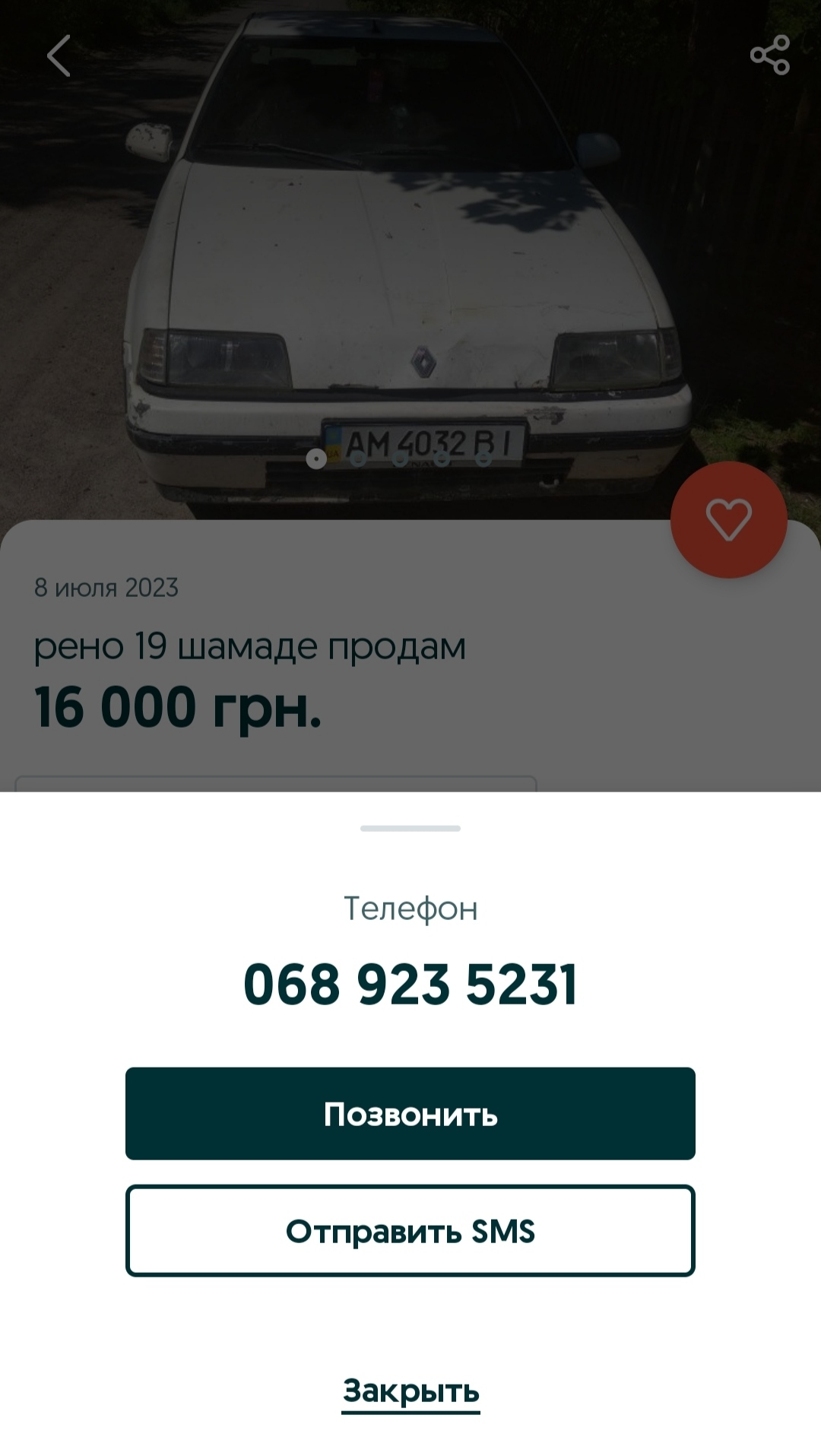Add the listing to favorites with heart
This screenshot has height=1456, width=821.
pos(728,520)
